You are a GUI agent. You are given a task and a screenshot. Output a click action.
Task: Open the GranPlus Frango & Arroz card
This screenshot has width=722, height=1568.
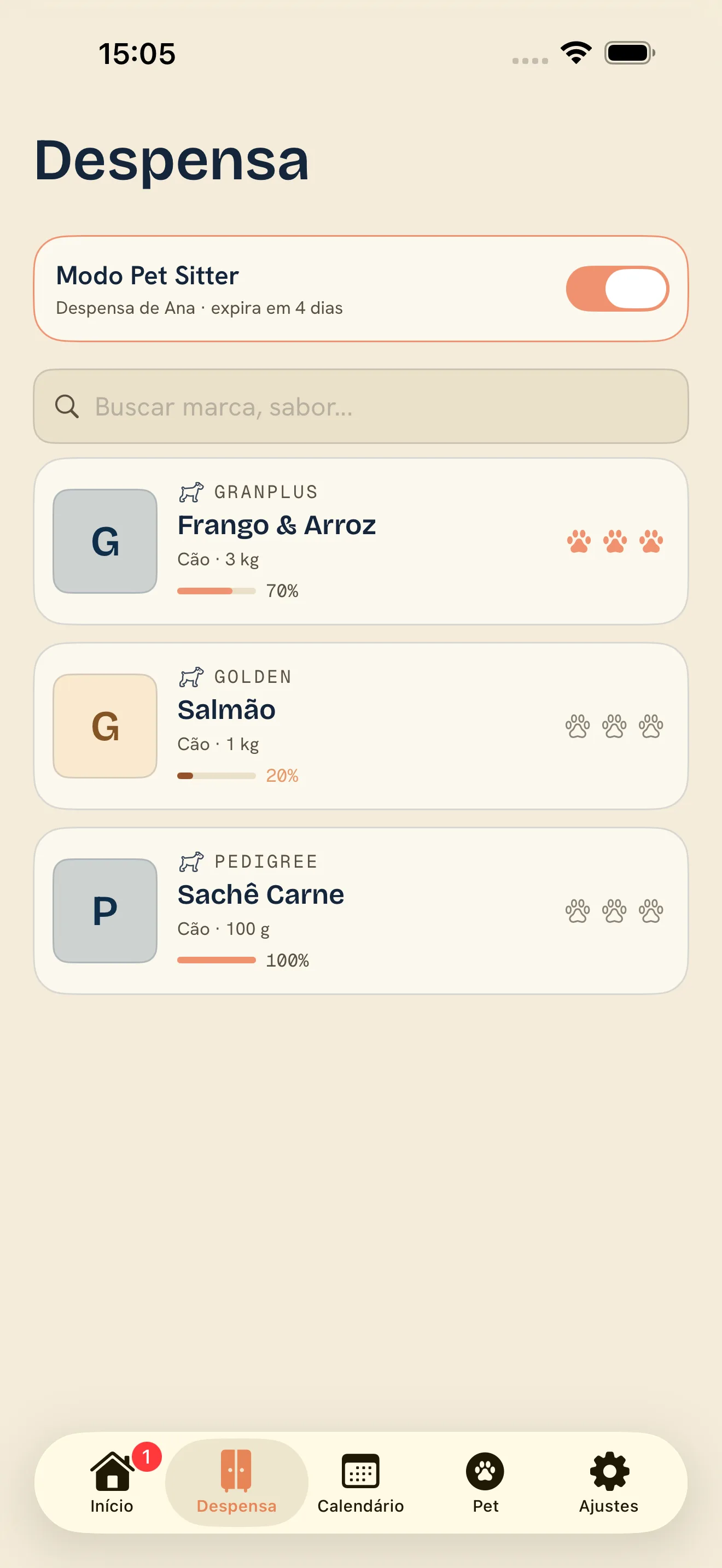(x=361, y=541)
